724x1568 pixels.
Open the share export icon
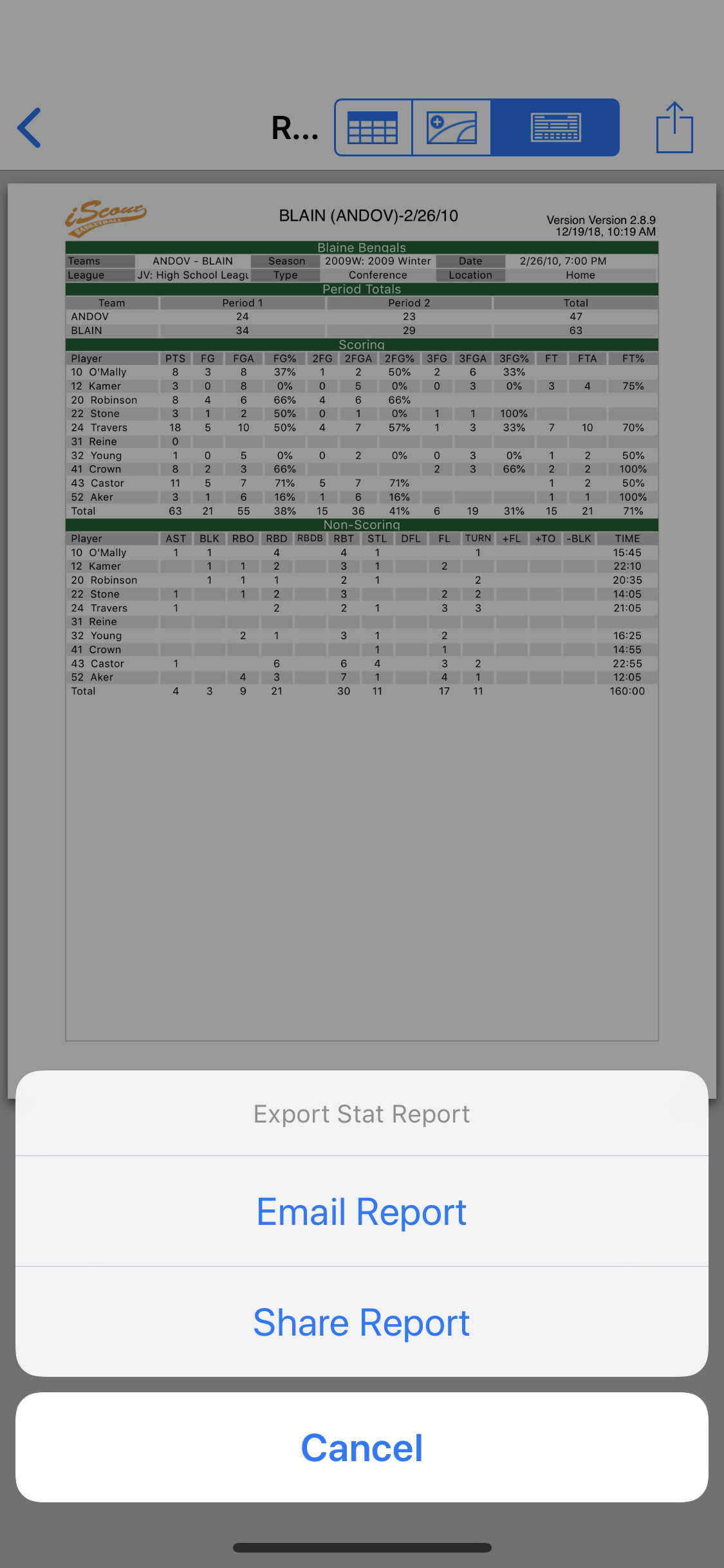click(674, 127)
